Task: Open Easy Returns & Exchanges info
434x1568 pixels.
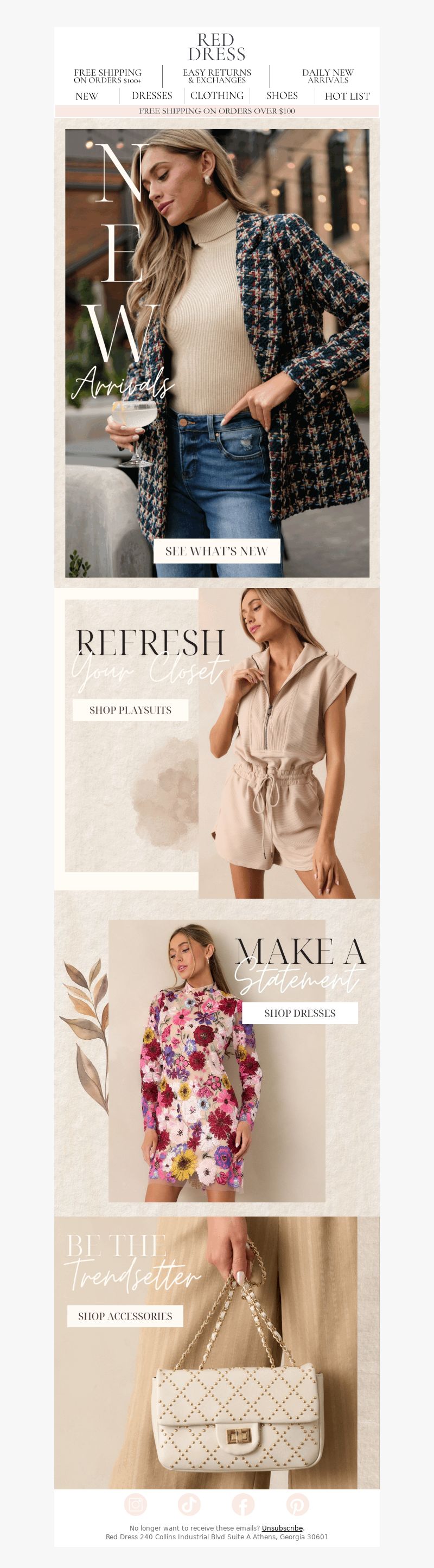Action: click(x=216, y=76)
